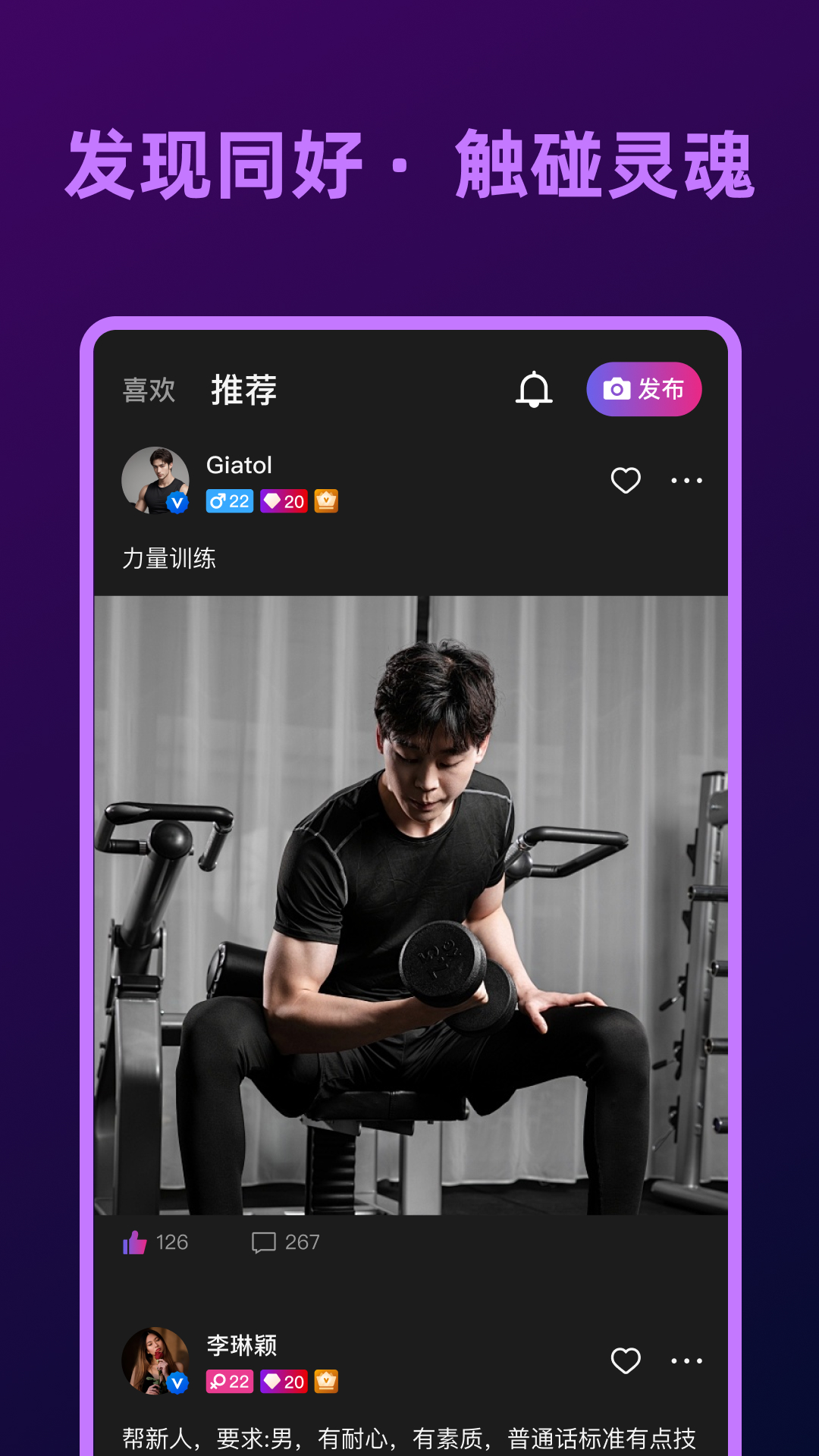
Task: Tap the verified V badge on Giatol's avatar
Action: [x=176, y=500]
